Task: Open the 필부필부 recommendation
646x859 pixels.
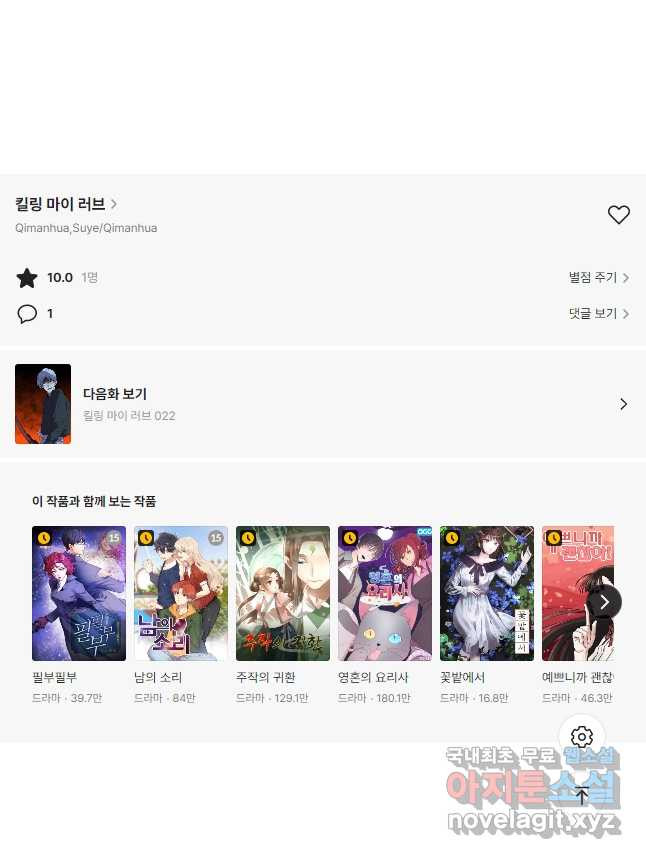Action: (79, 594)
